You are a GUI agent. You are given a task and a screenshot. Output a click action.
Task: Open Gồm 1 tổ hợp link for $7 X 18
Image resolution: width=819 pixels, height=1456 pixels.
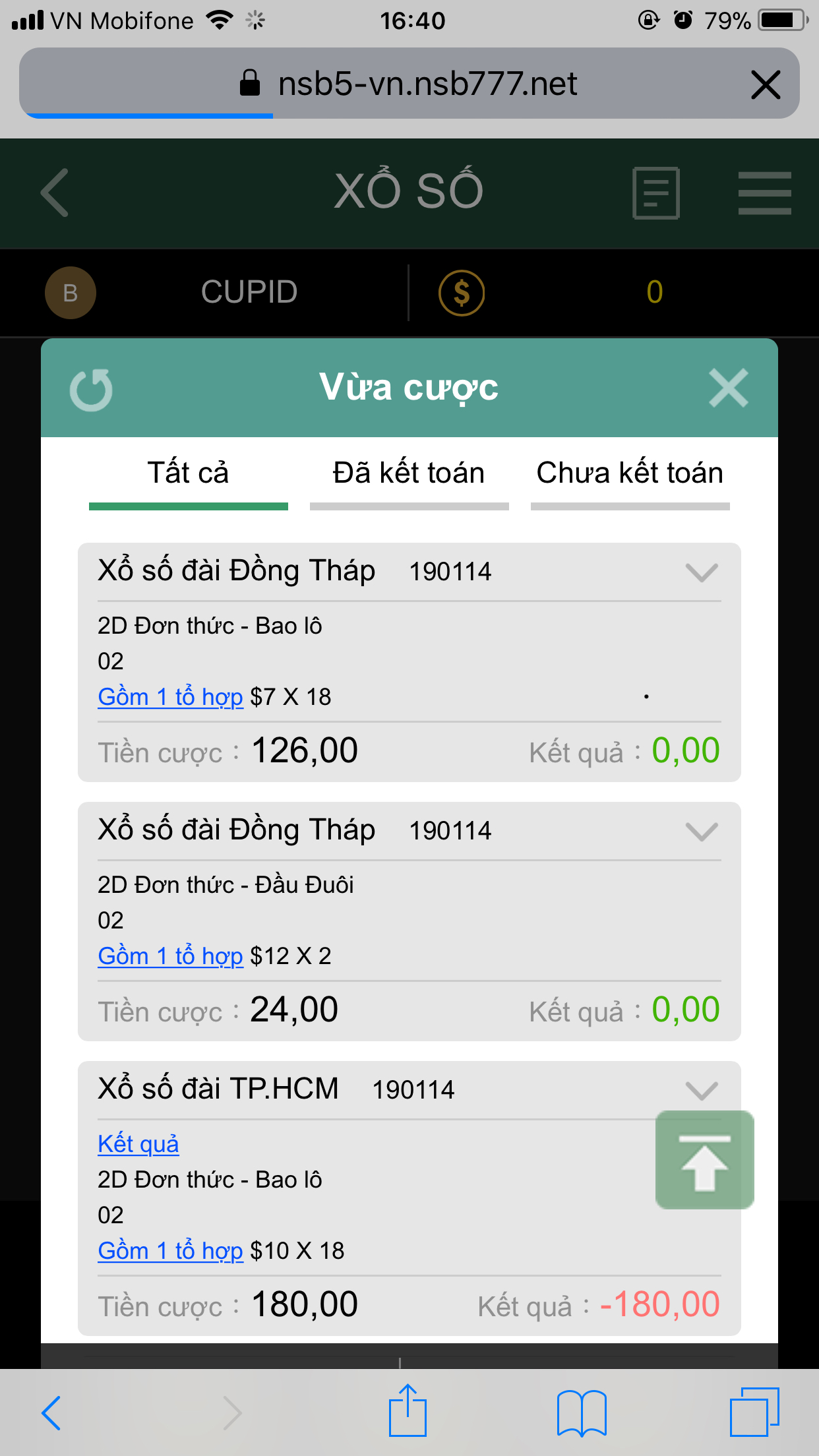[x=170, y=697]
